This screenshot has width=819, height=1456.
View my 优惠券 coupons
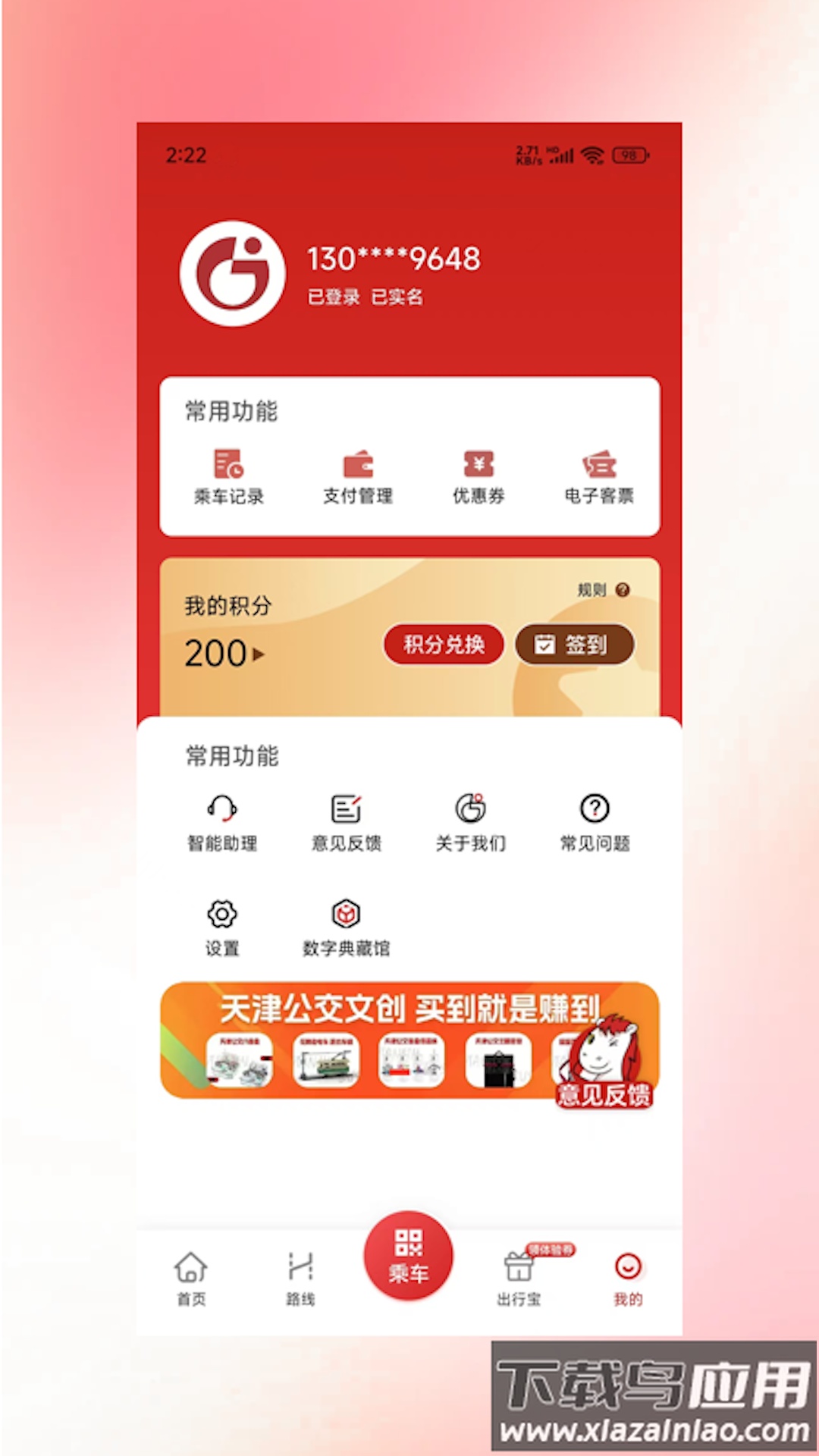pos(479,477)
